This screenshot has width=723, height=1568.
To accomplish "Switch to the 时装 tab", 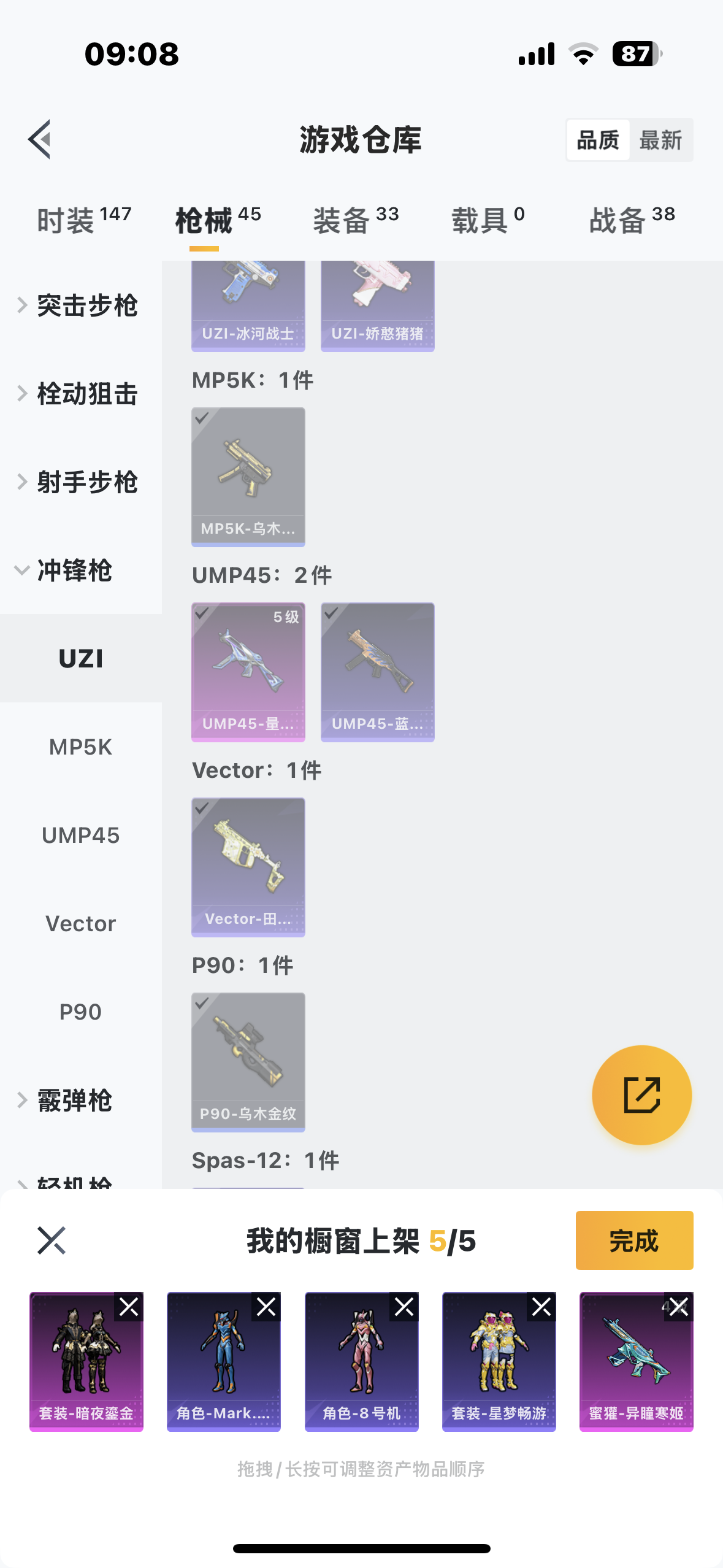I will click(84, 220).
